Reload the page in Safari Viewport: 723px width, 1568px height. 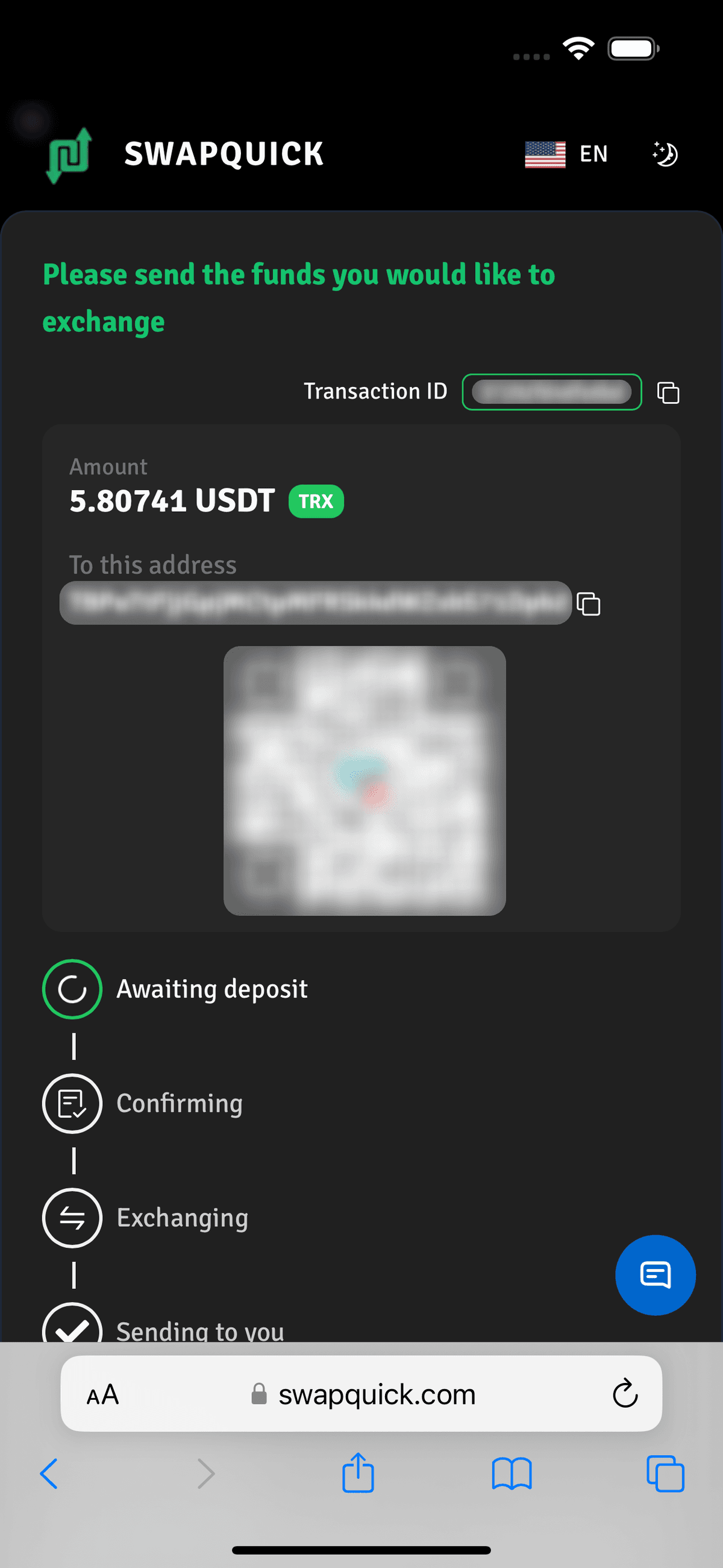(x=624, y=1394)
